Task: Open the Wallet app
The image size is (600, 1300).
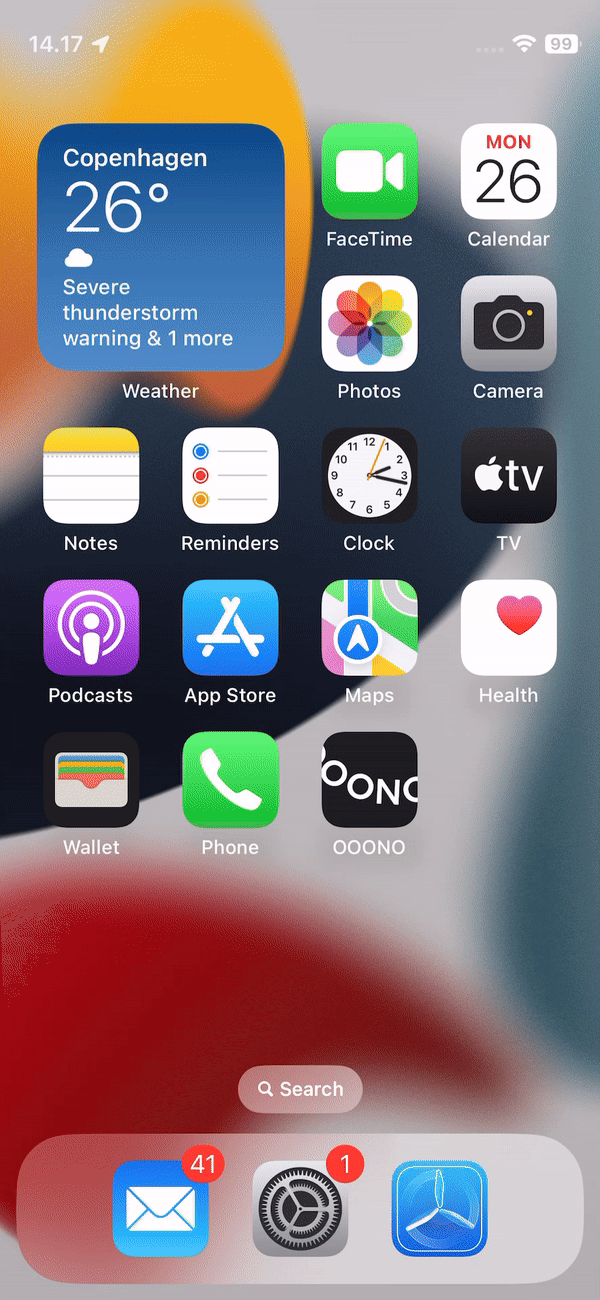Action: coord(91,779)
